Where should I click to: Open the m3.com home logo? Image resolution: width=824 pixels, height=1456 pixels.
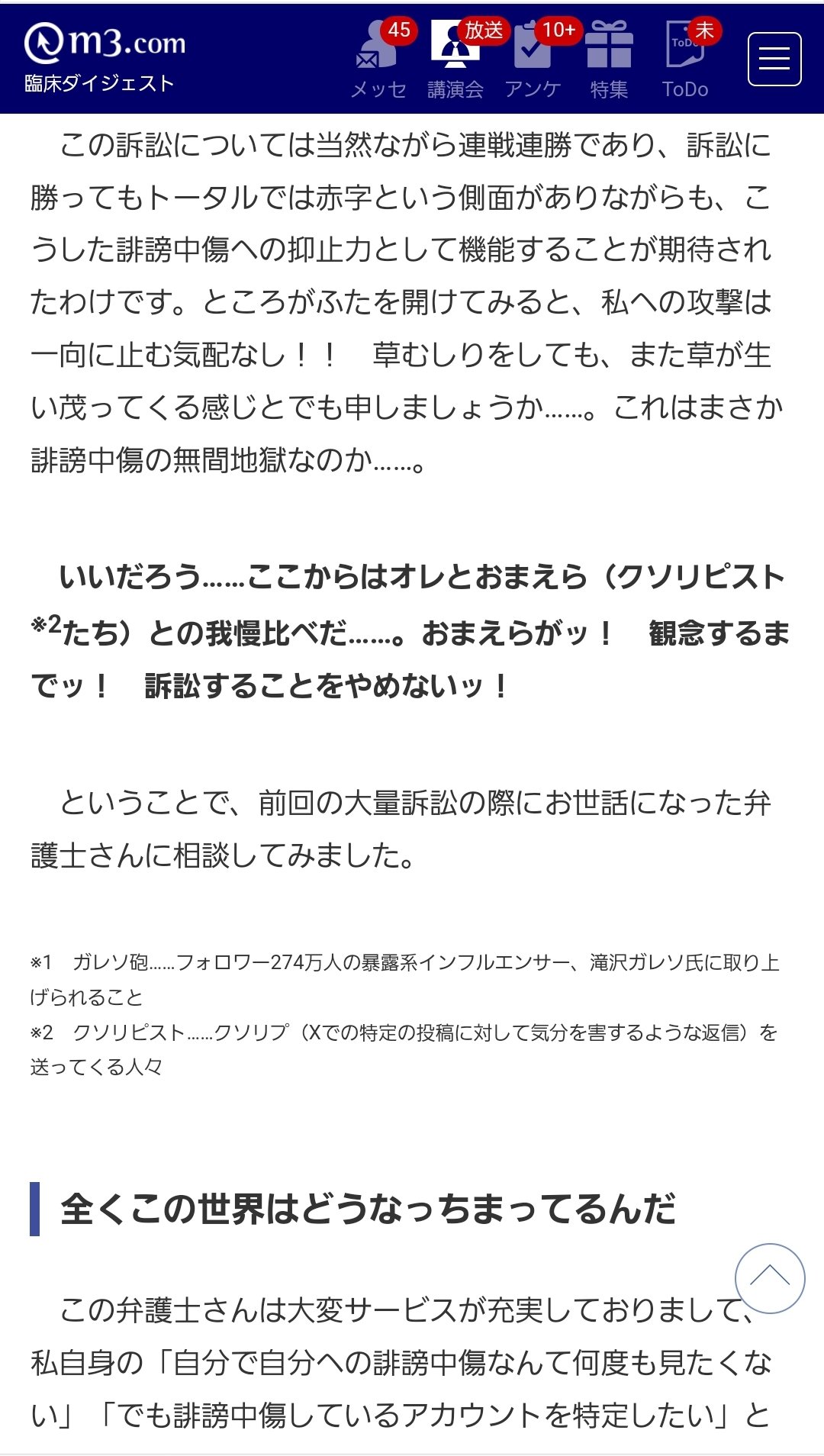(105, 43)
